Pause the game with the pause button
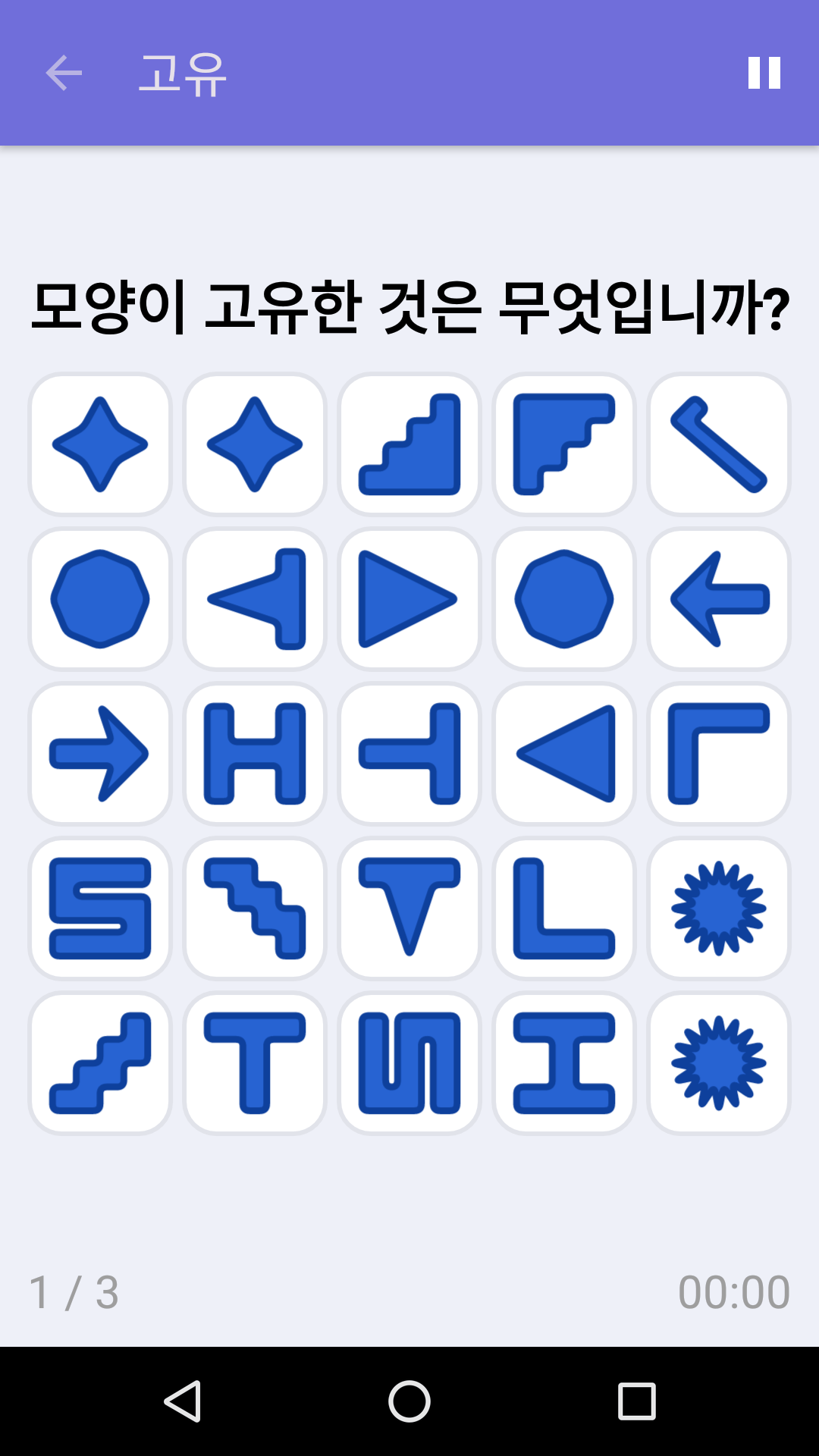 click(x=765, y=74)
